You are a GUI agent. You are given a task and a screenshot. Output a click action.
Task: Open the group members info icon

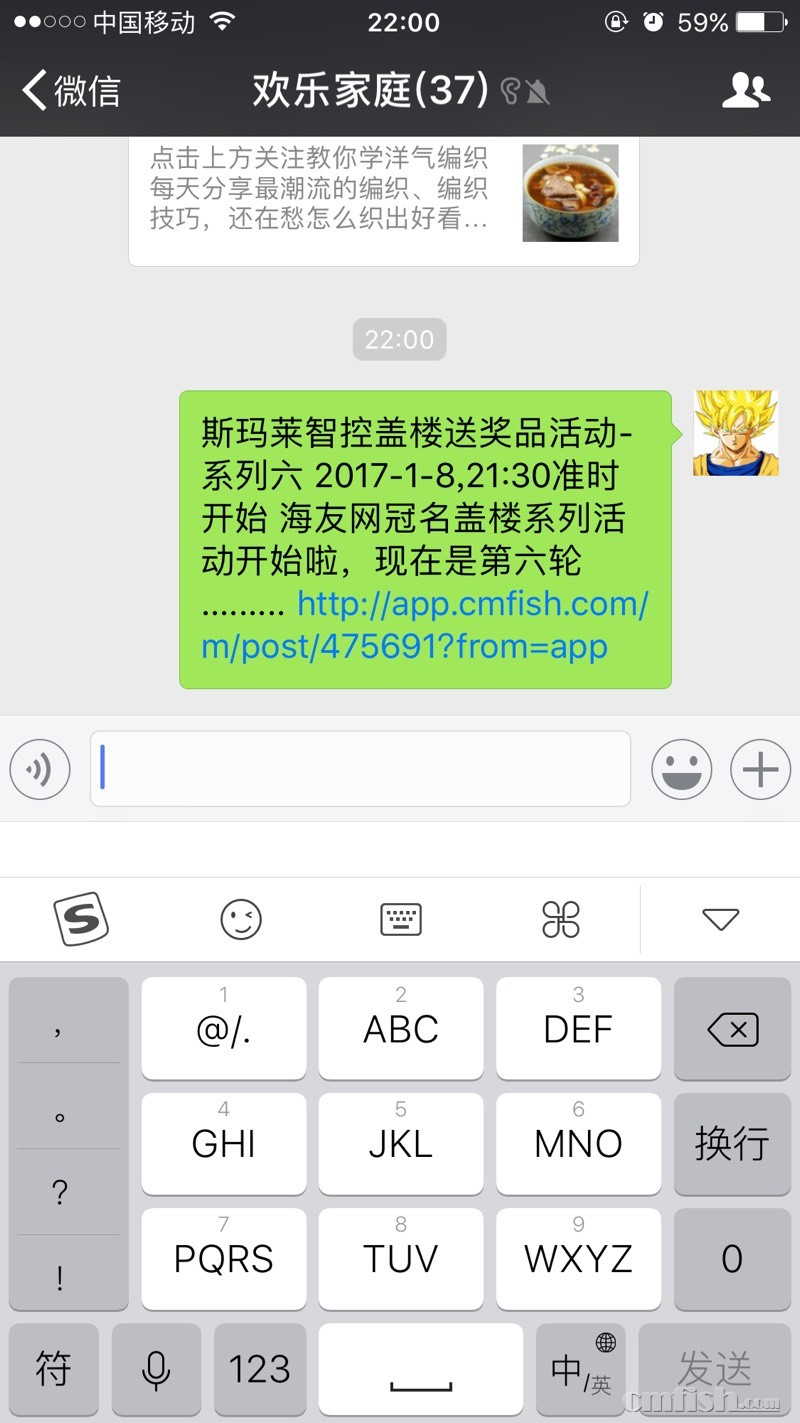point(746,90)
